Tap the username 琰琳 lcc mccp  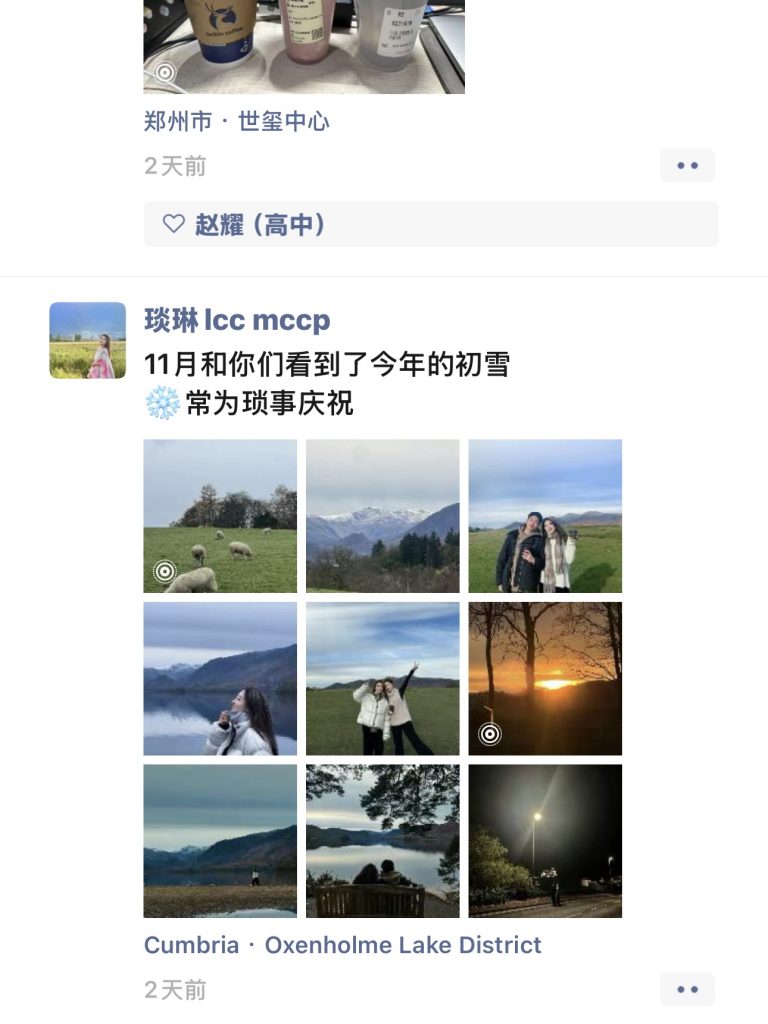tap(237, 320)
